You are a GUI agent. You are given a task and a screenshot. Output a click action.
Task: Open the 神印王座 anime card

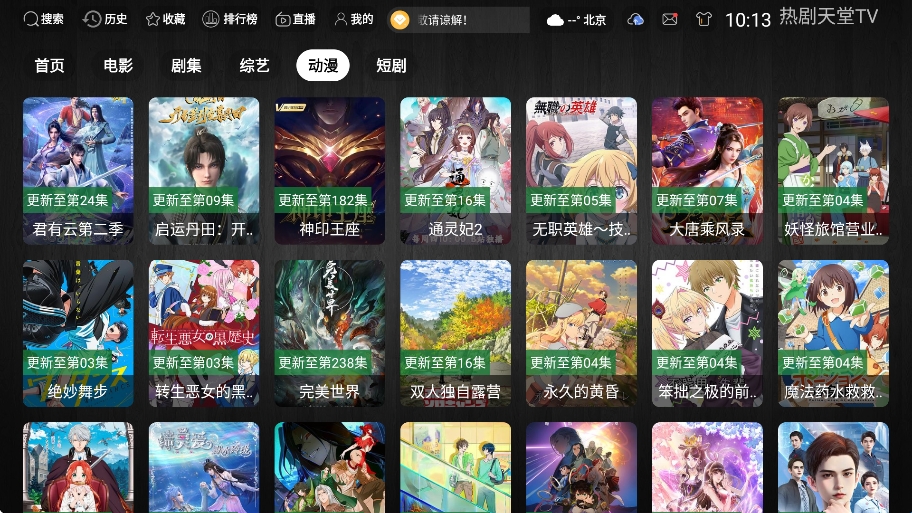[x=330, y=170]
